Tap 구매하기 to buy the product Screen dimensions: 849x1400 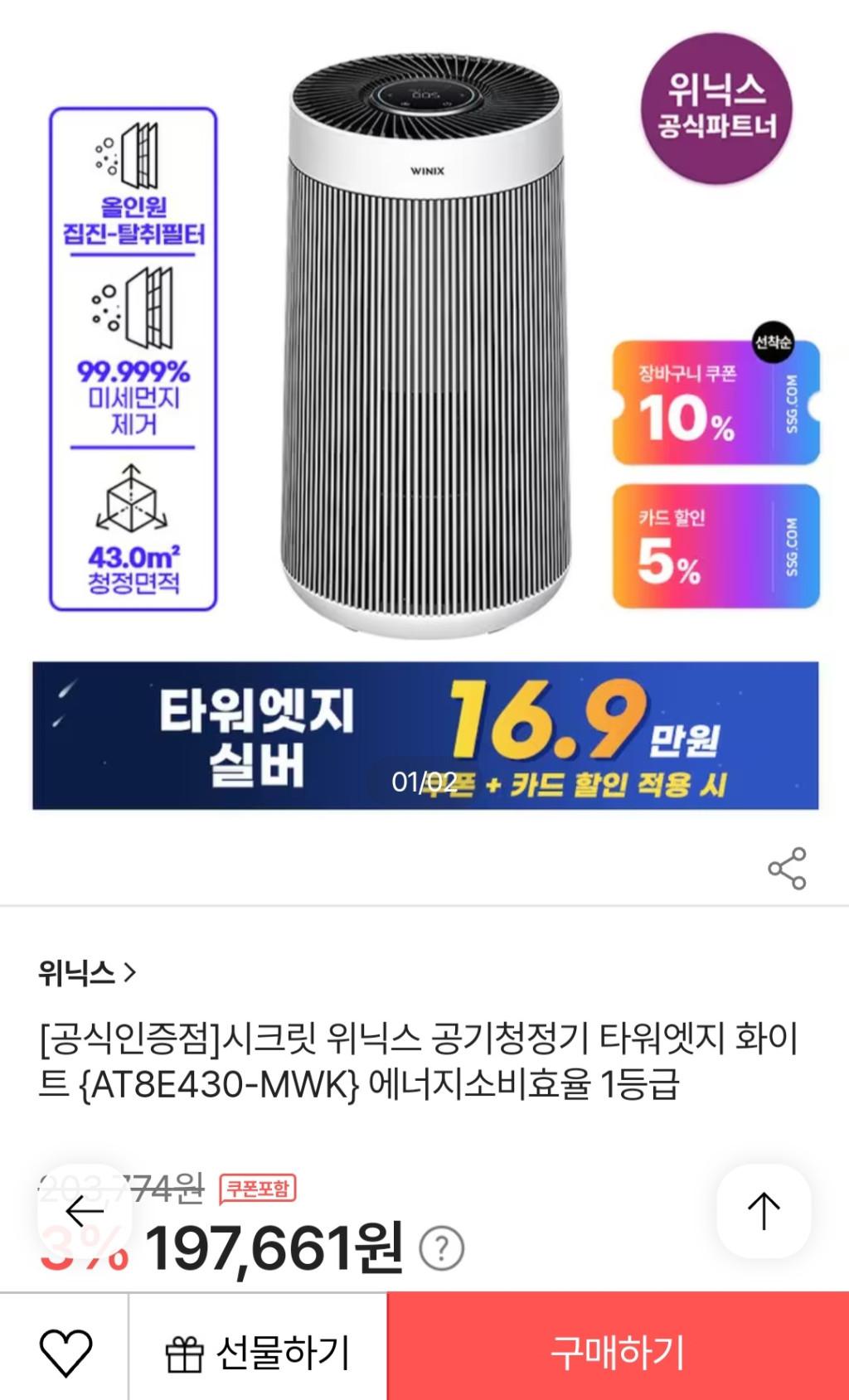coord(618,1353)
